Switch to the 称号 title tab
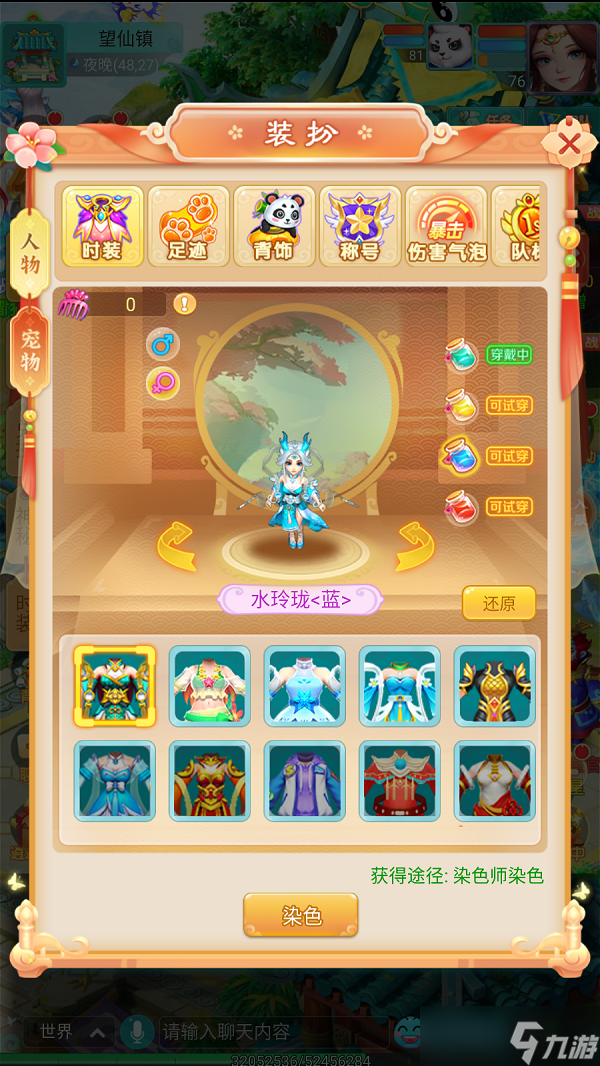Screen dimensions: 600x1066 point(360,227)
